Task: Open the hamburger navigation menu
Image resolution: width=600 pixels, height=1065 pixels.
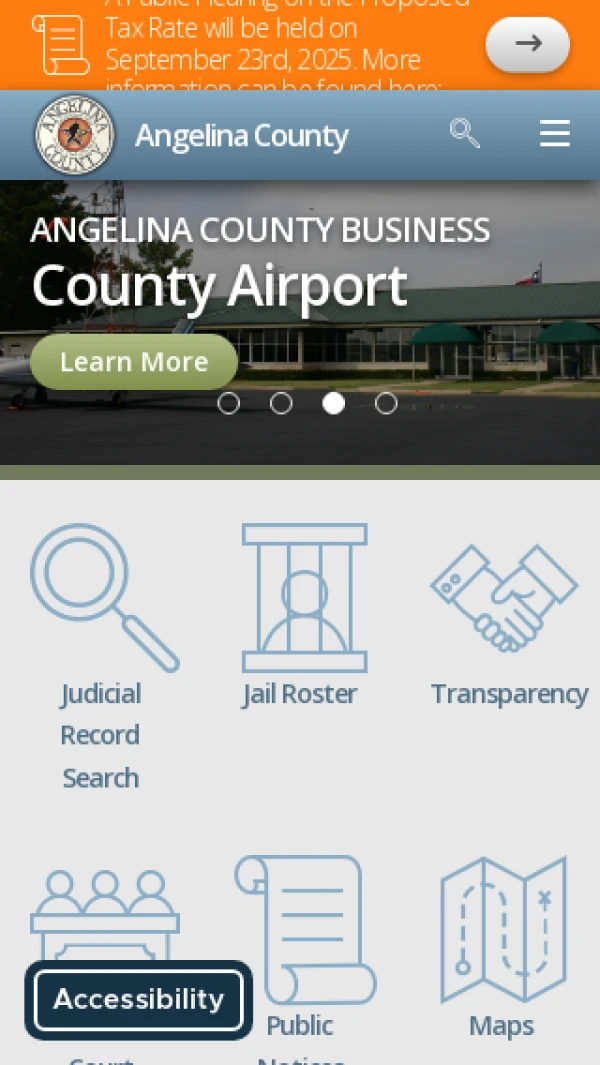Action: [x=554, y=134]
